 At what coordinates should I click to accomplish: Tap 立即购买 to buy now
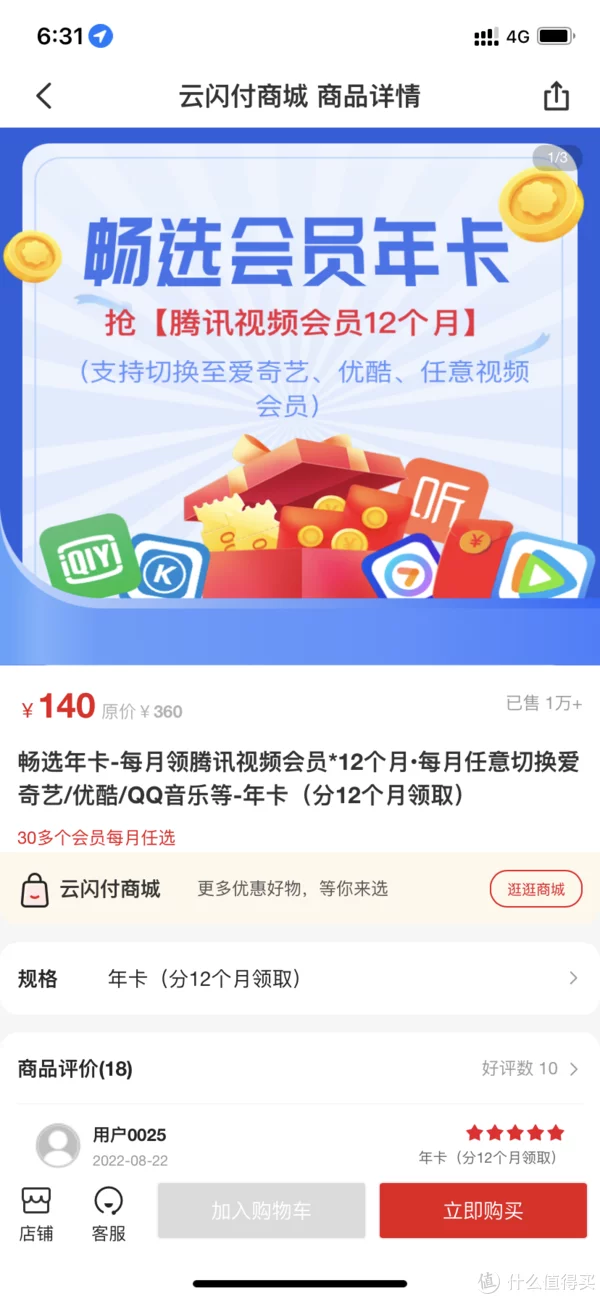pos(483,1211)
